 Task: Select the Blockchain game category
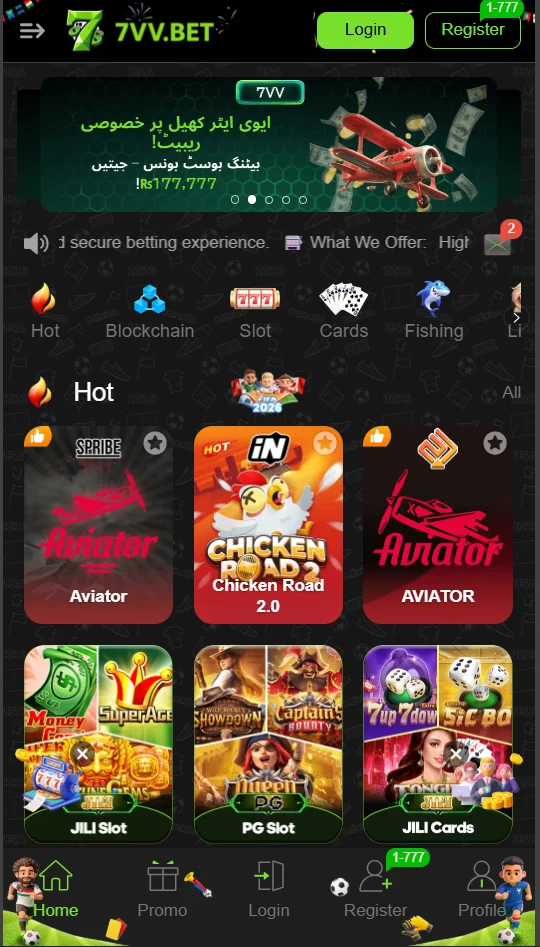[x=149, y=311]
